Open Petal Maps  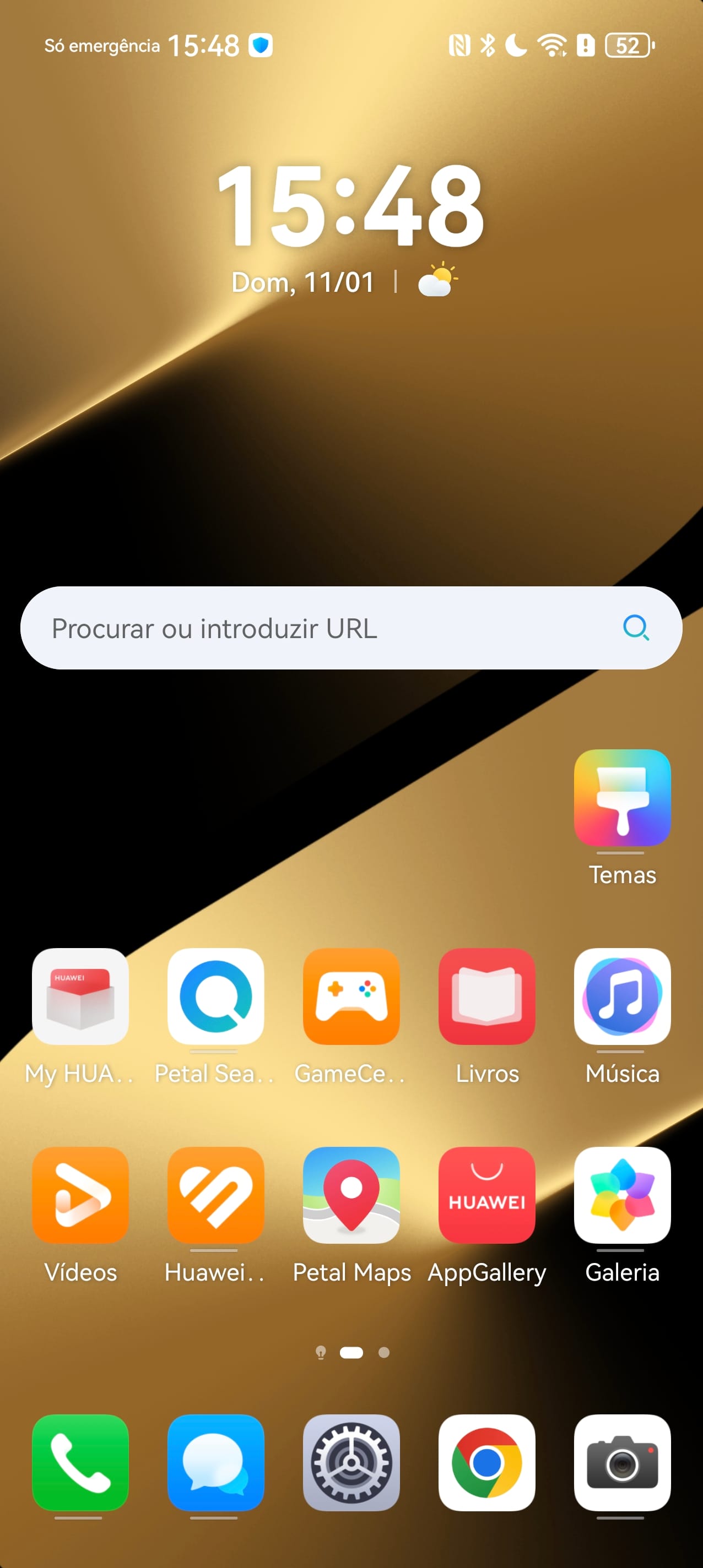point(351,1195)
